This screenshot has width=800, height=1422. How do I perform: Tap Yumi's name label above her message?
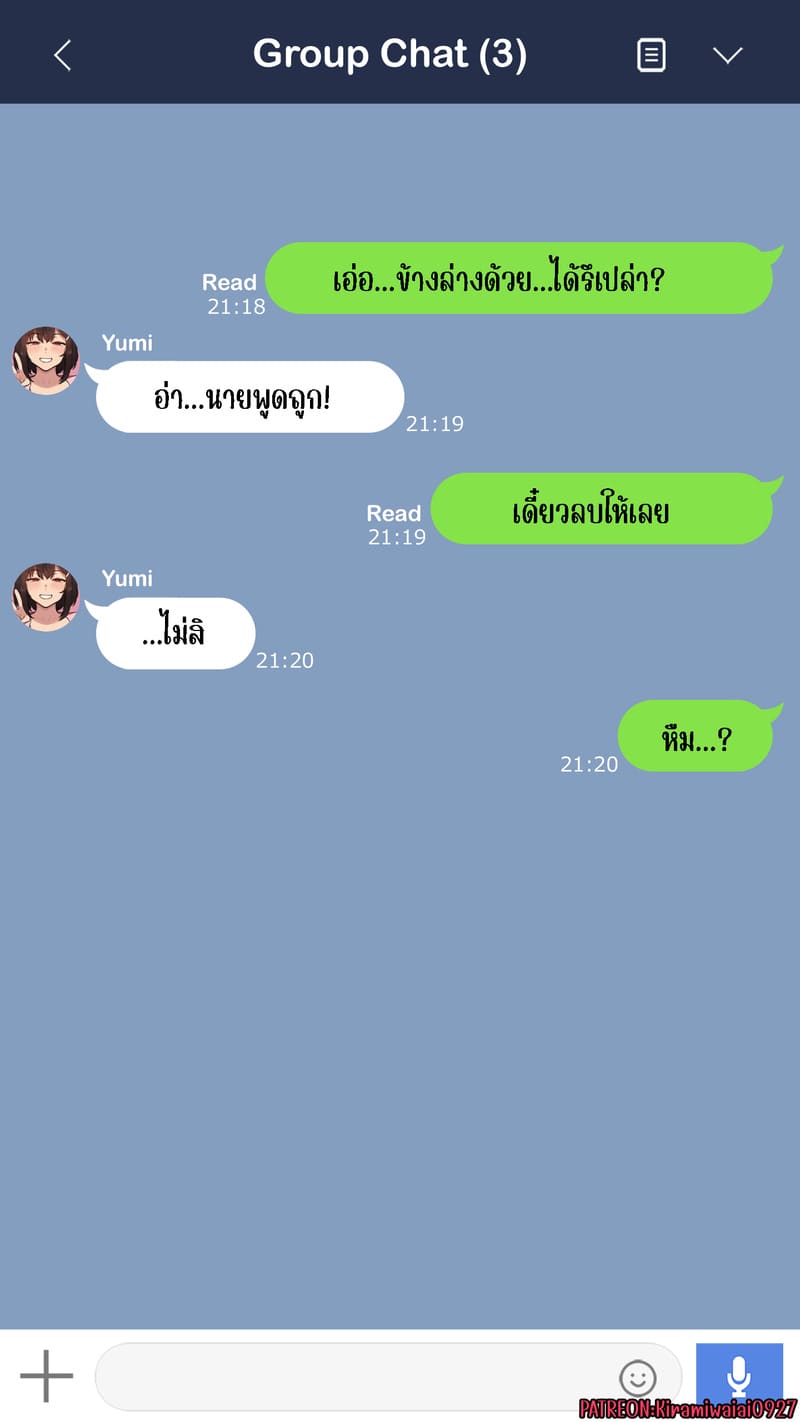tap(127, 342)
